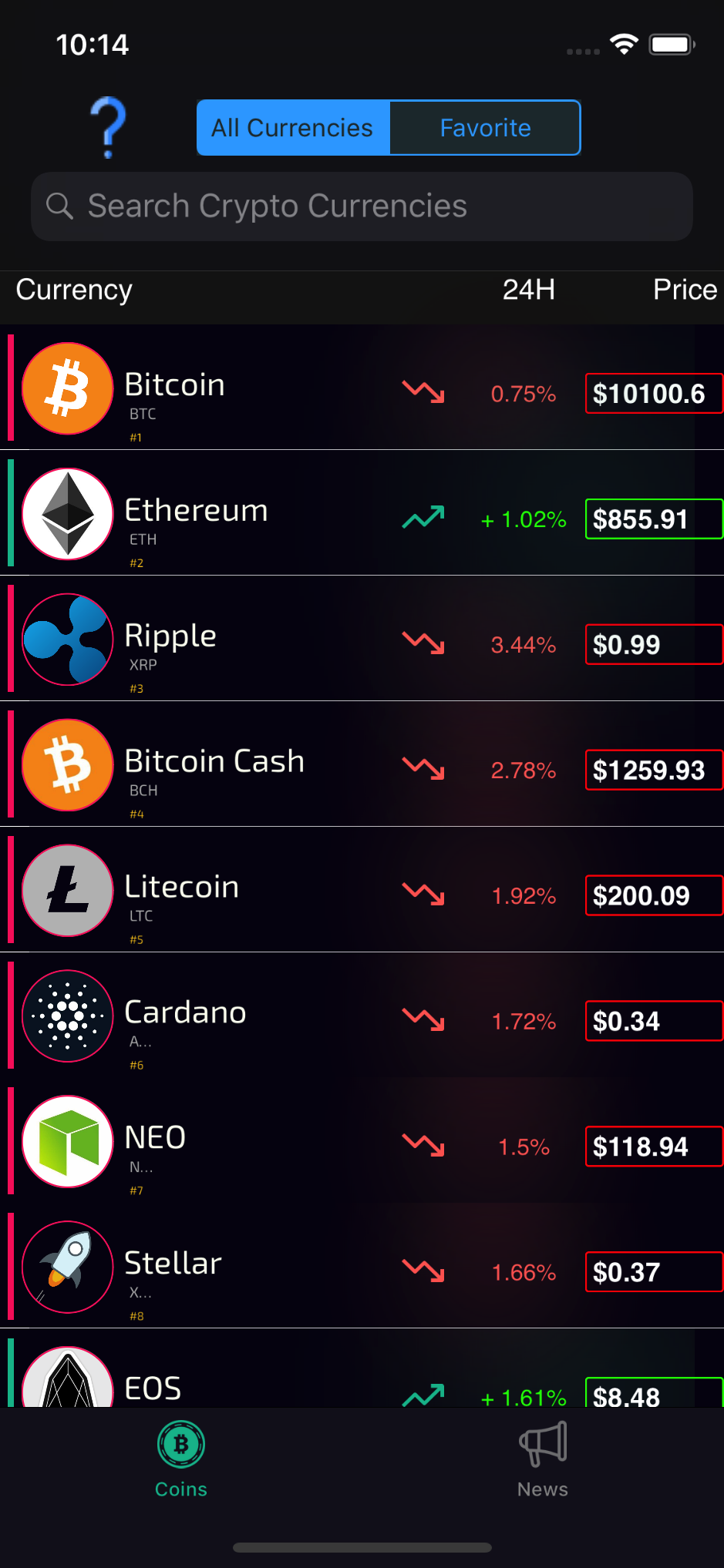Open the Coins section in bottom bar
This screenshot has height=1568, width=724.
tap(180, 1459)
